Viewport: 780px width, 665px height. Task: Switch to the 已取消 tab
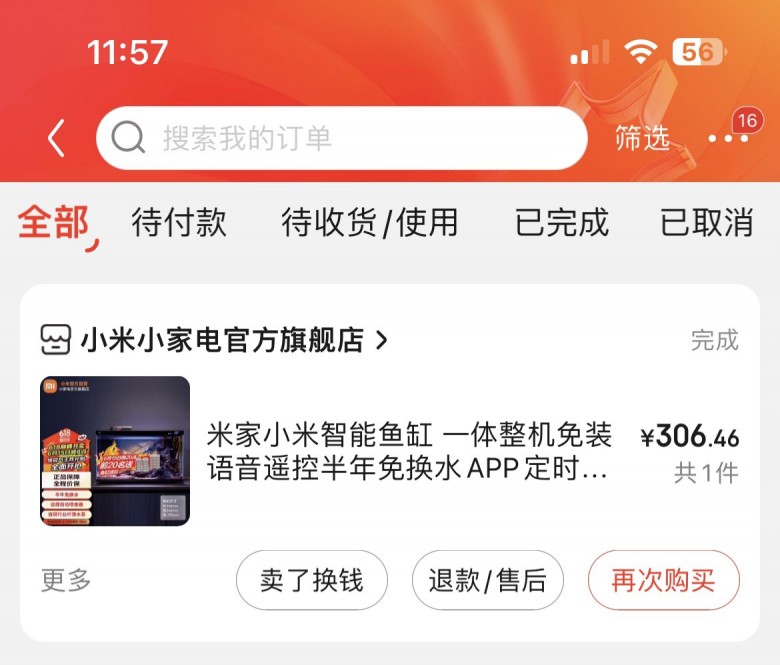pyautogui.click(x=707, y=222)
